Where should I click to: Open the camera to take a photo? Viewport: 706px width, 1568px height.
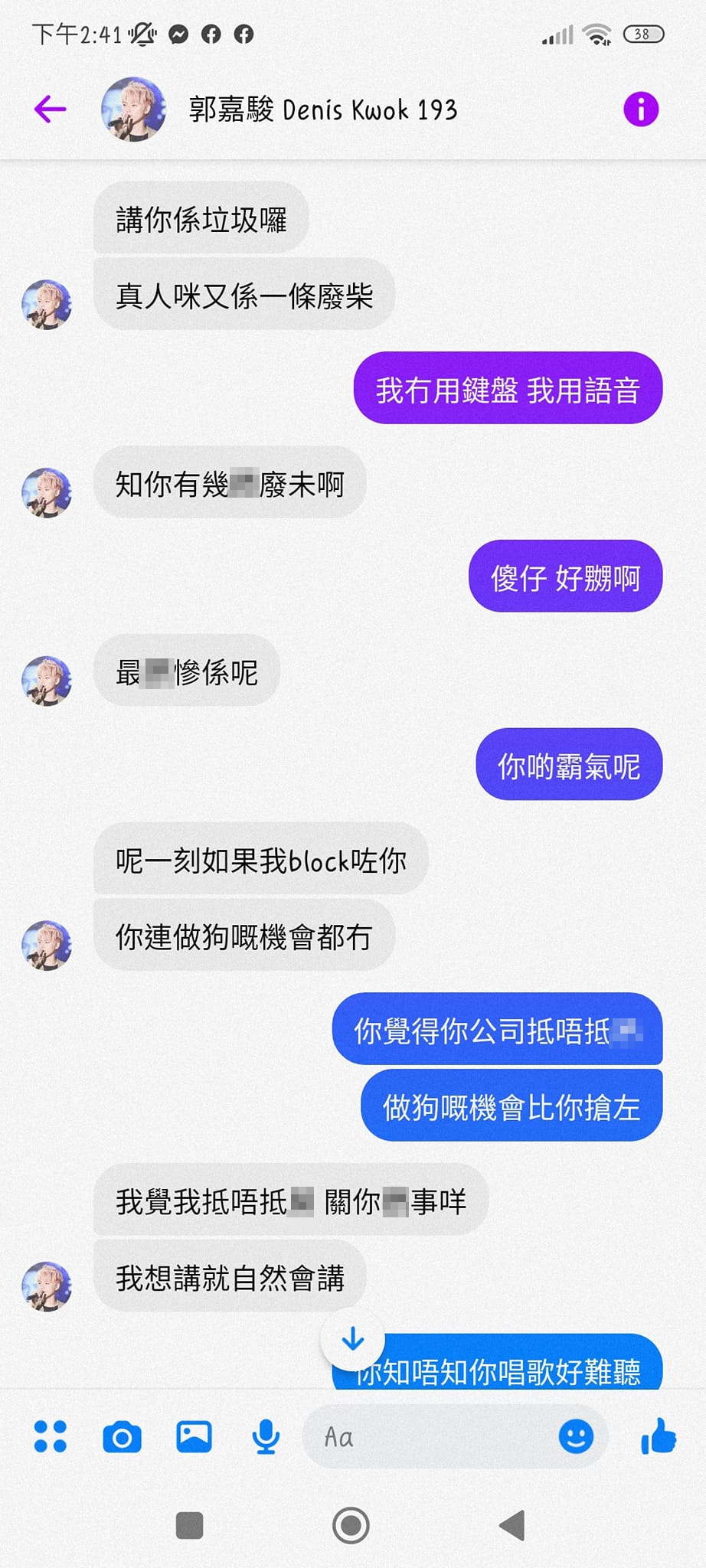[x=122, y=1436]
